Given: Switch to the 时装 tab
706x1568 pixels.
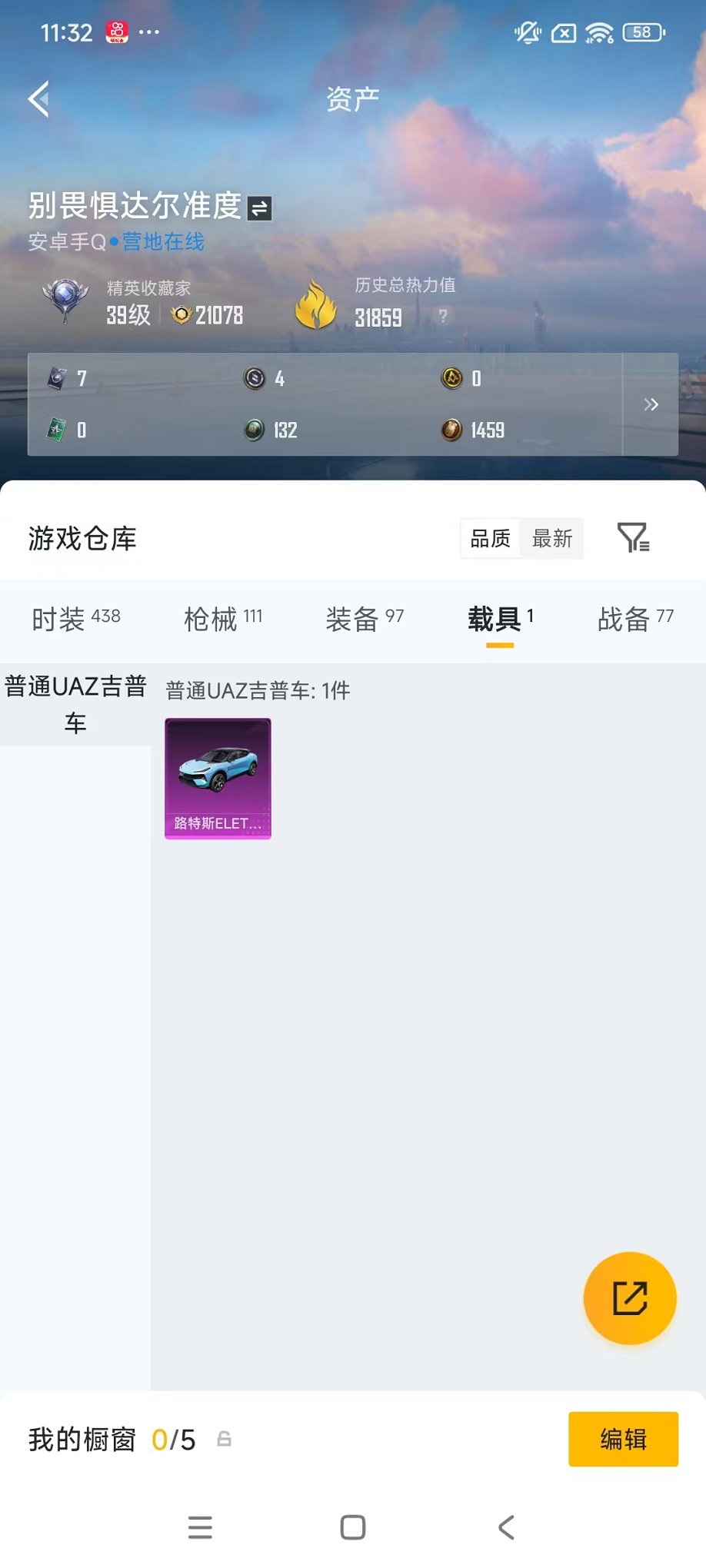Looking at the screenshot, I should [x=75, y=619].
